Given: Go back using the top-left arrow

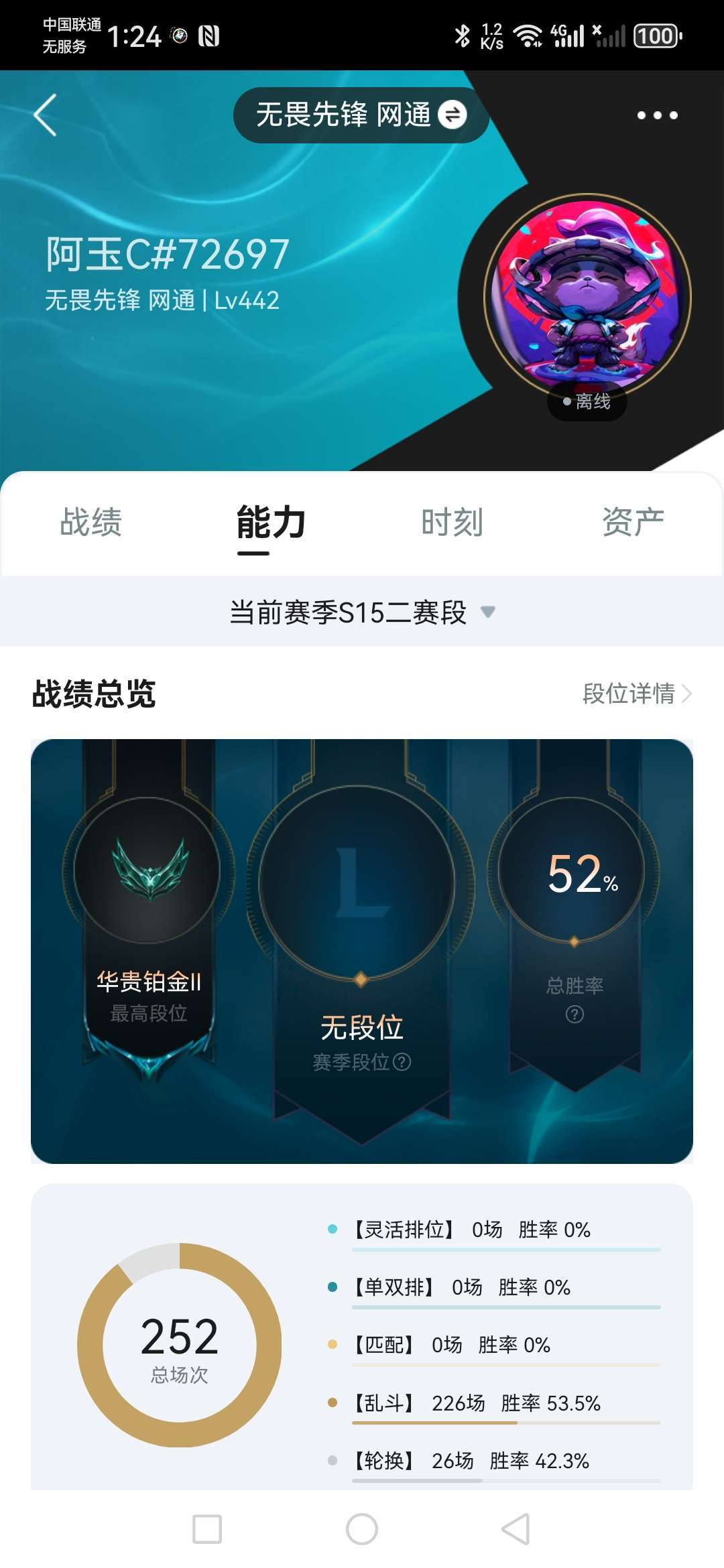Looking at the screenshot, I should coord(46,115).
